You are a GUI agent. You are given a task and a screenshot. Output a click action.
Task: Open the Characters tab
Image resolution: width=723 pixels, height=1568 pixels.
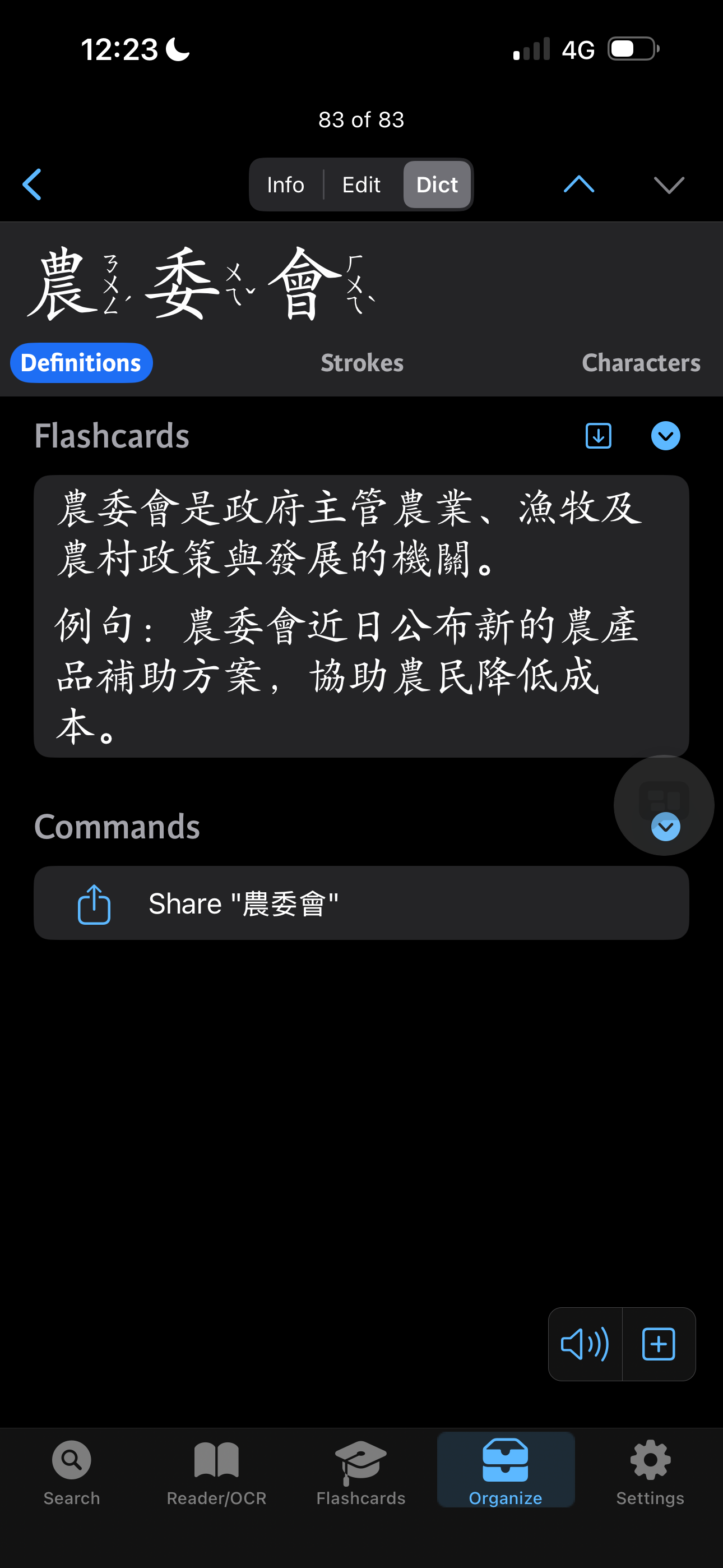pyautogui.click(x=641, y=363)
